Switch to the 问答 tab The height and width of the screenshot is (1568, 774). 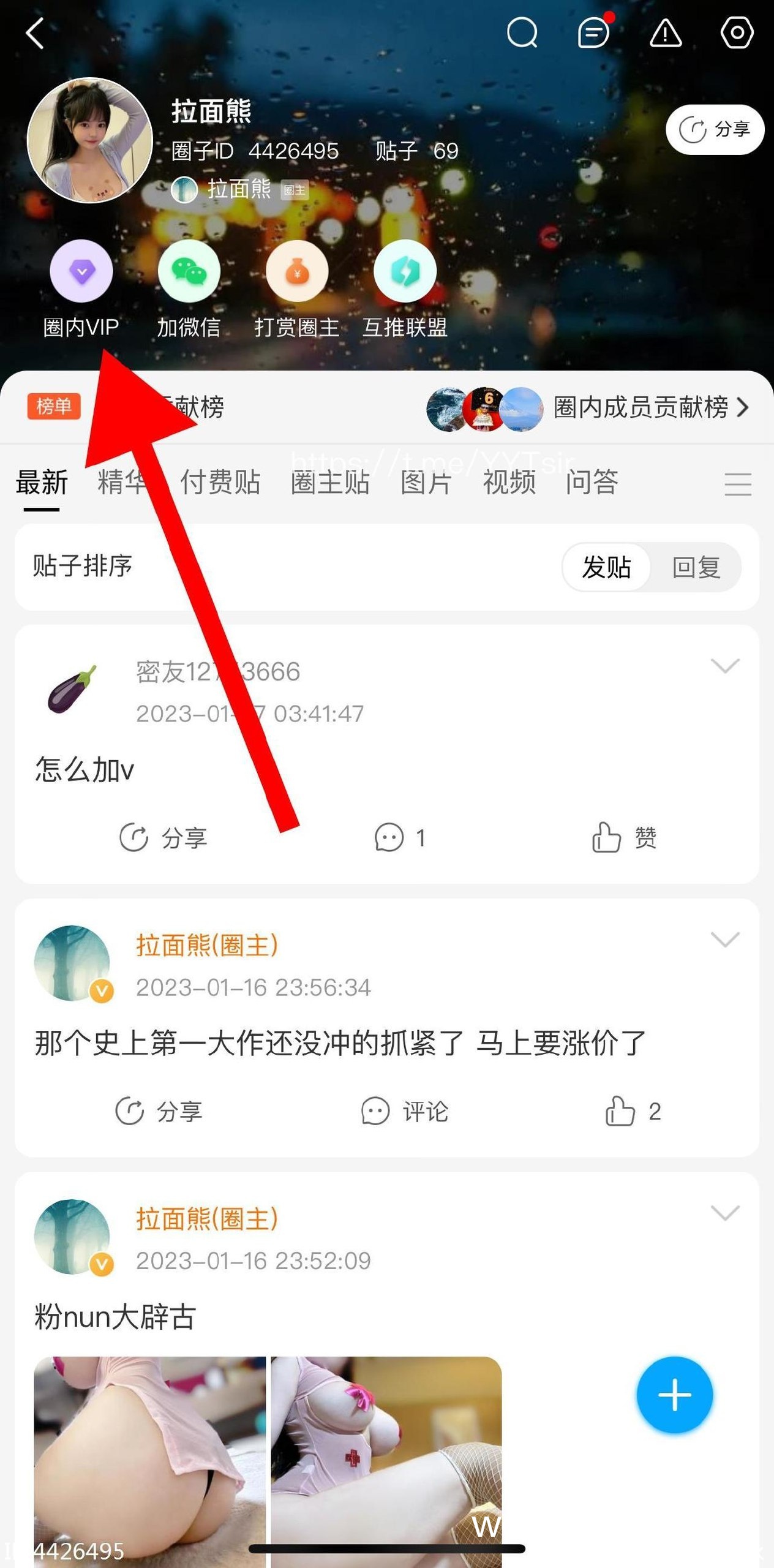[x=592, y=482]
